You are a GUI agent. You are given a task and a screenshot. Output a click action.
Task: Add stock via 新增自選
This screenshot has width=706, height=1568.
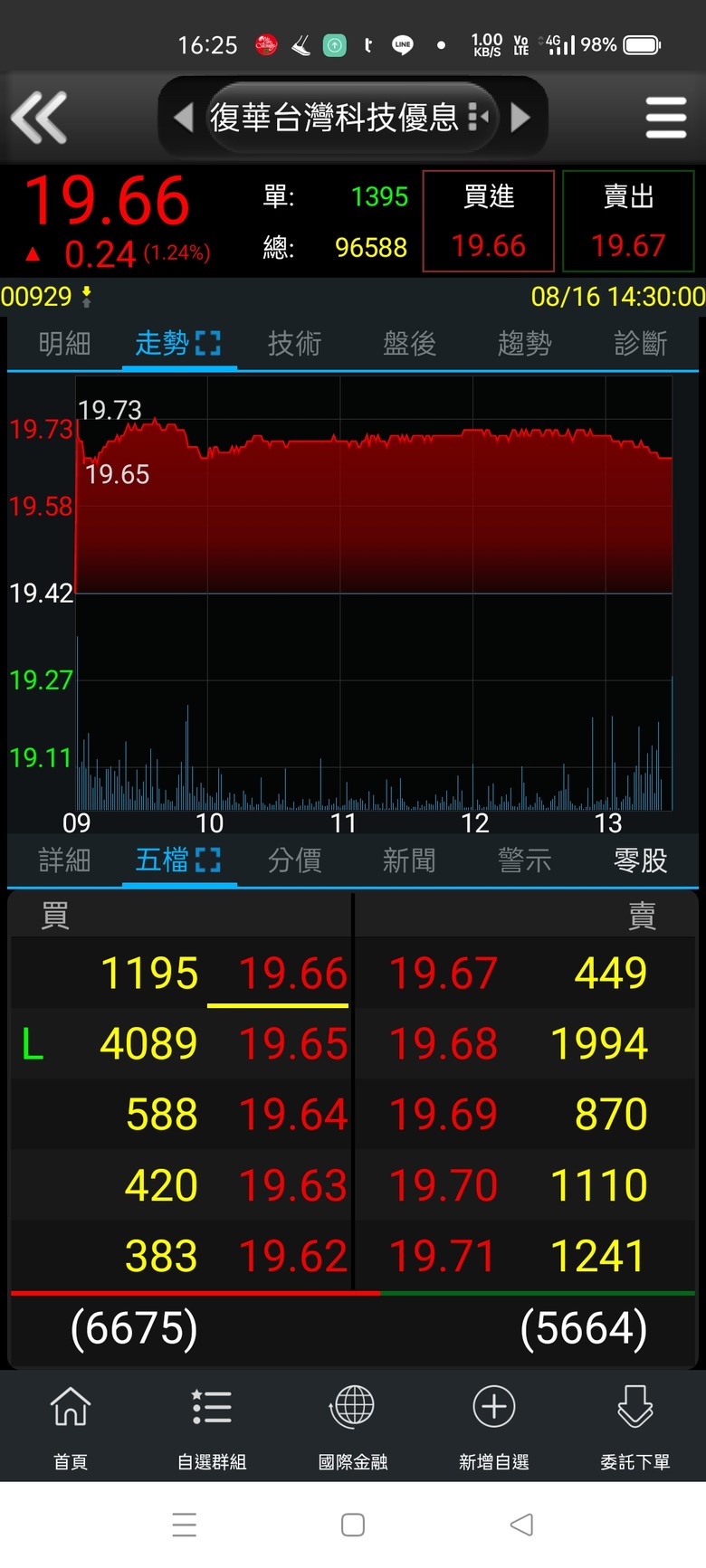coord(494,1427)
